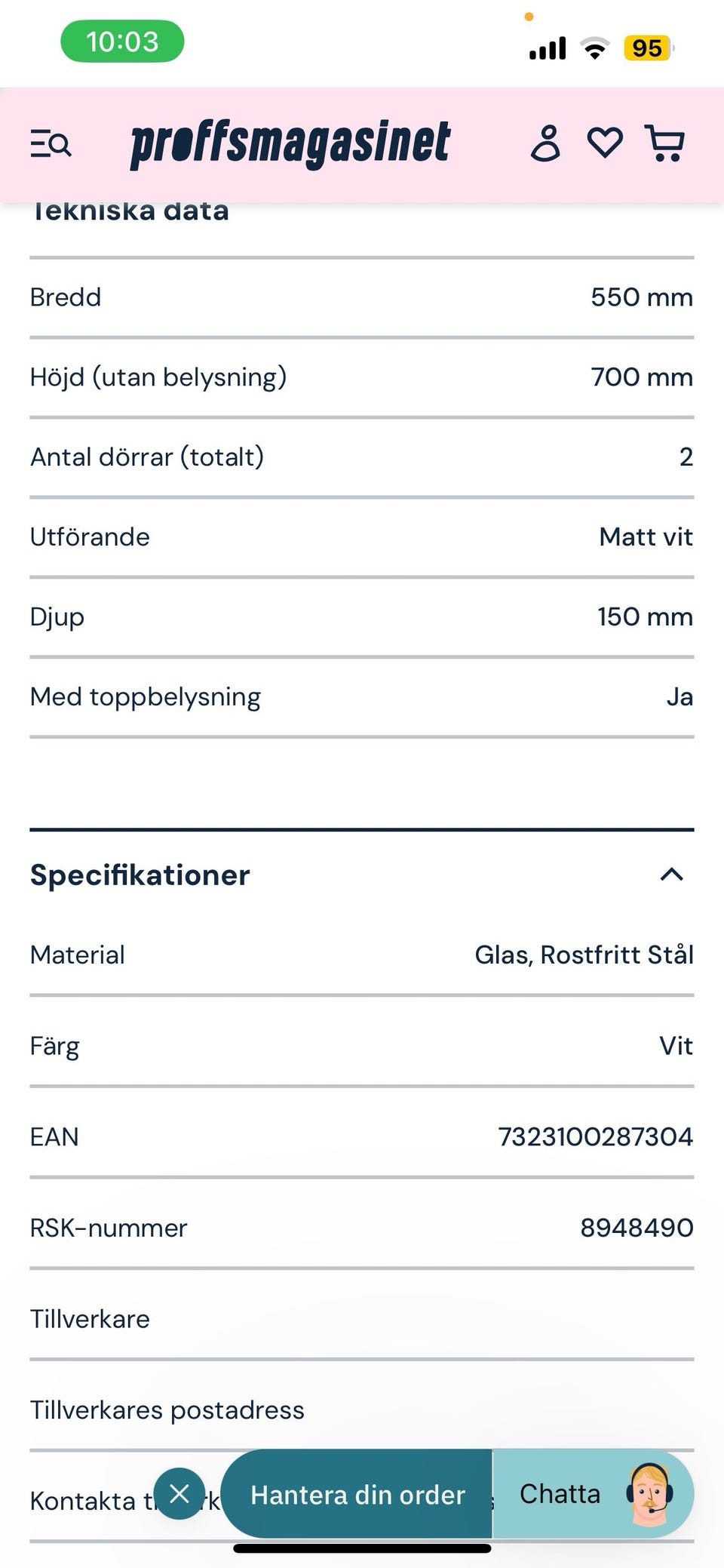Tap Hantera din order button
Screen dimensions: 724x1568
(x=357, y=1495)
